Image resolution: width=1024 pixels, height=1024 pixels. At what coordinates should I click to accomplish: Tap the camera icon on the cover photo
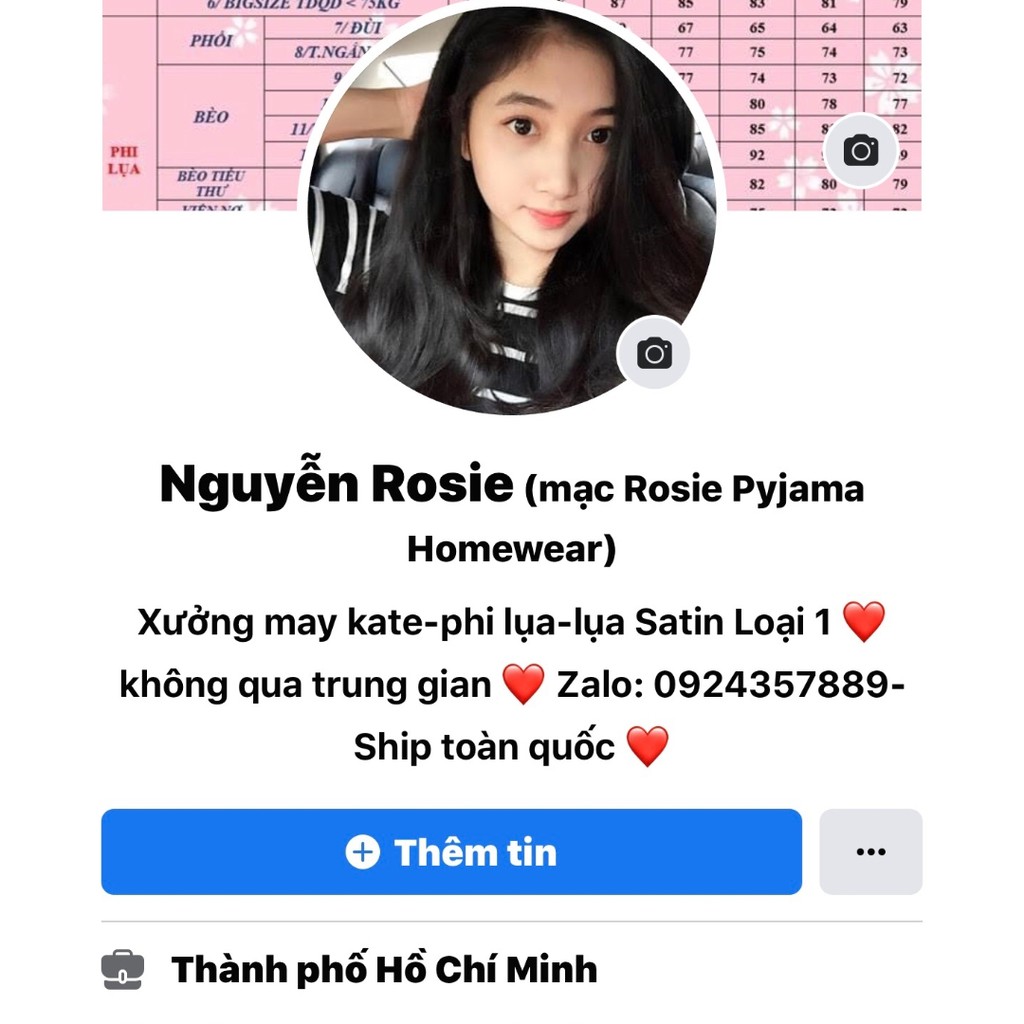pos(860,151)
